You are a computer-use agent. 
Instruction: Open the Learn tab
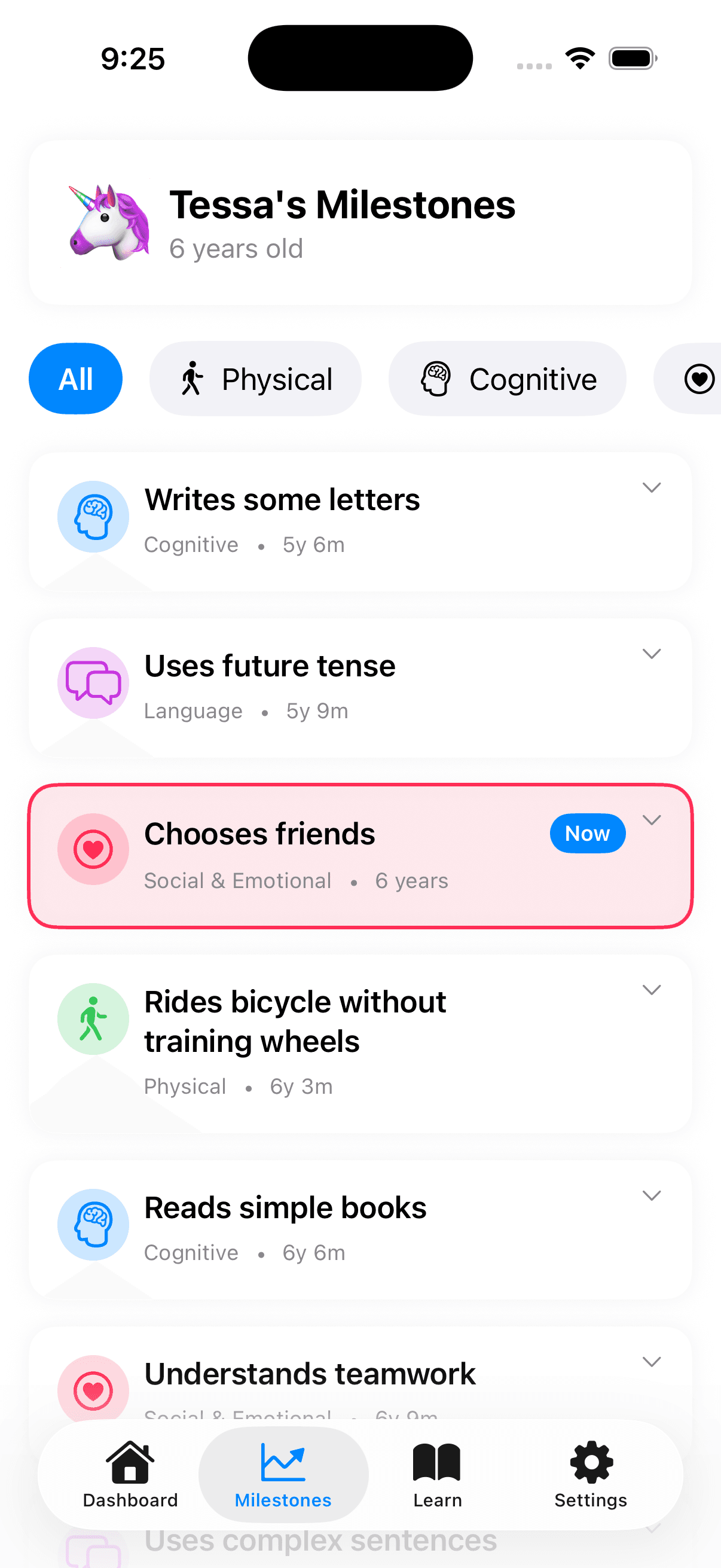tap(437, 1474)
